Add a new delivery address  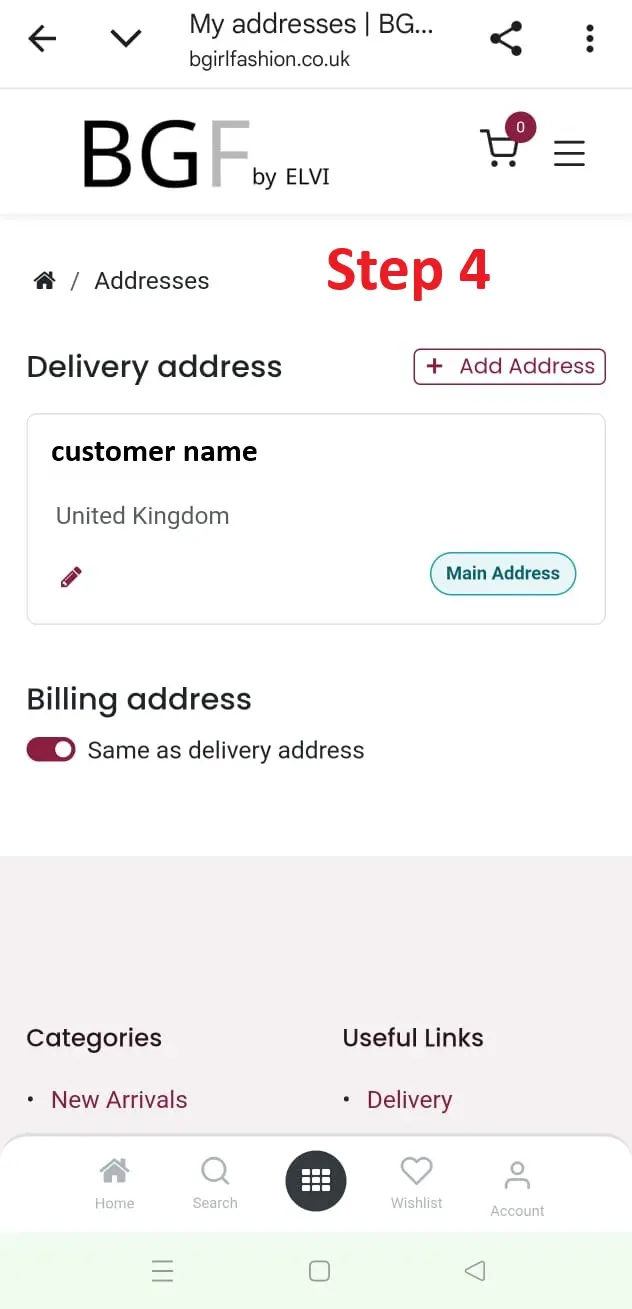509,367
